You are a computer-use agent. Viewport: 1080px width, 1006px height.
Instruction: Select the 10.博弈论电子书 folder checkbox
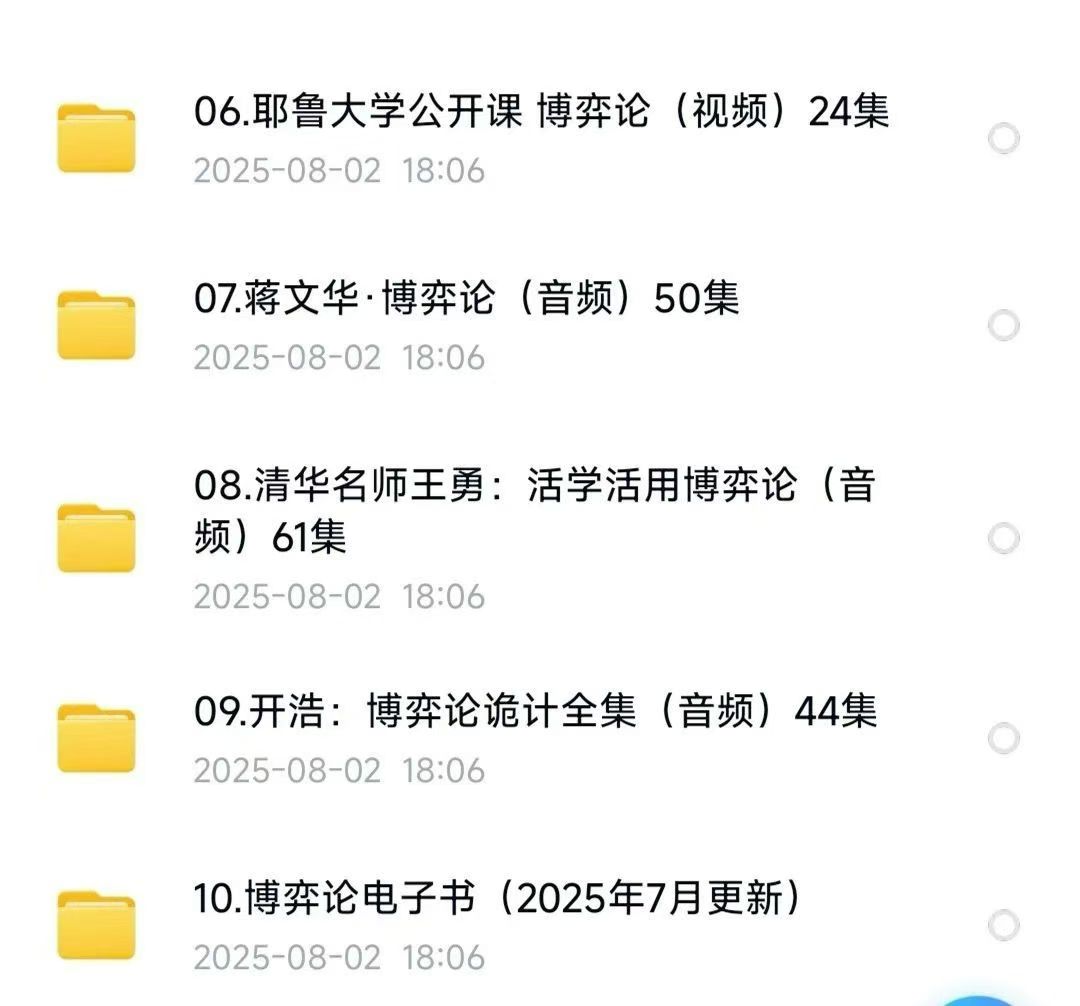(x=1003, y=924)
